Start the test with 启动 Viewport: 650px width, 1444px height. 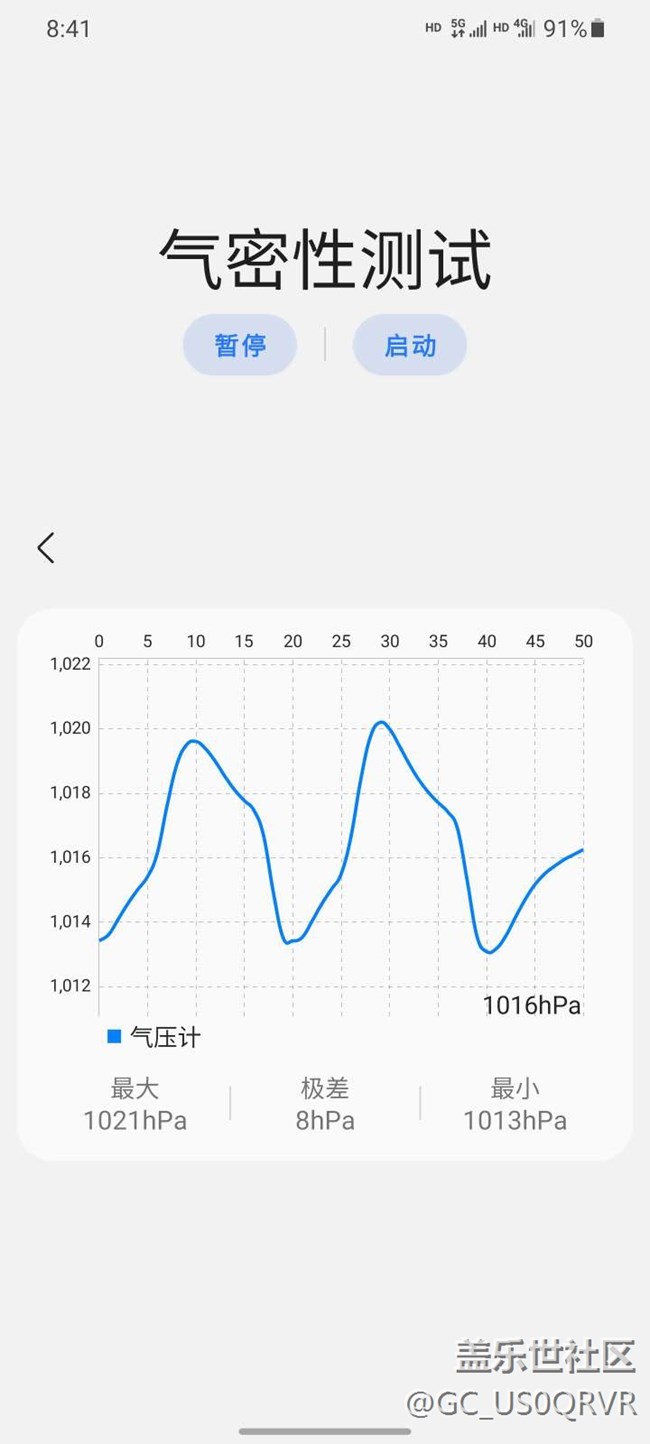click(x=410, y=345)
